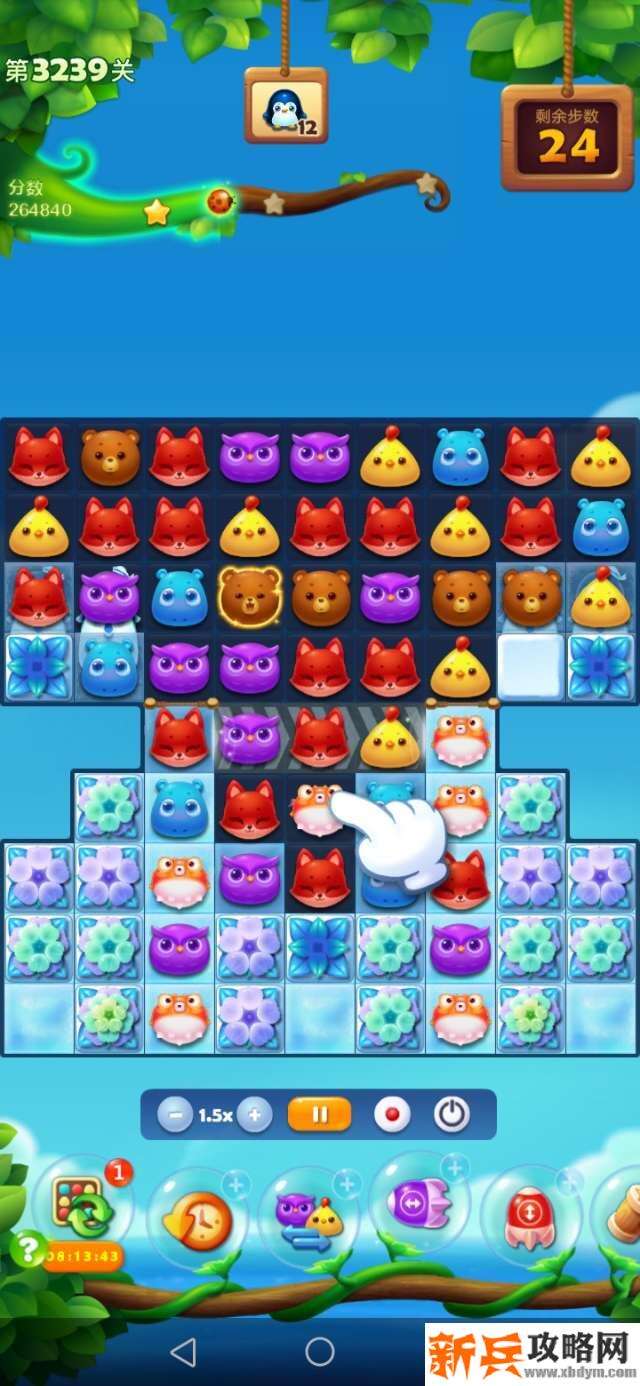The width and height of the screenshot is (640, 1386).
Task: Tap the power icon on the overlay bar
Action: pyautogui.click(x=451, y=1114)
